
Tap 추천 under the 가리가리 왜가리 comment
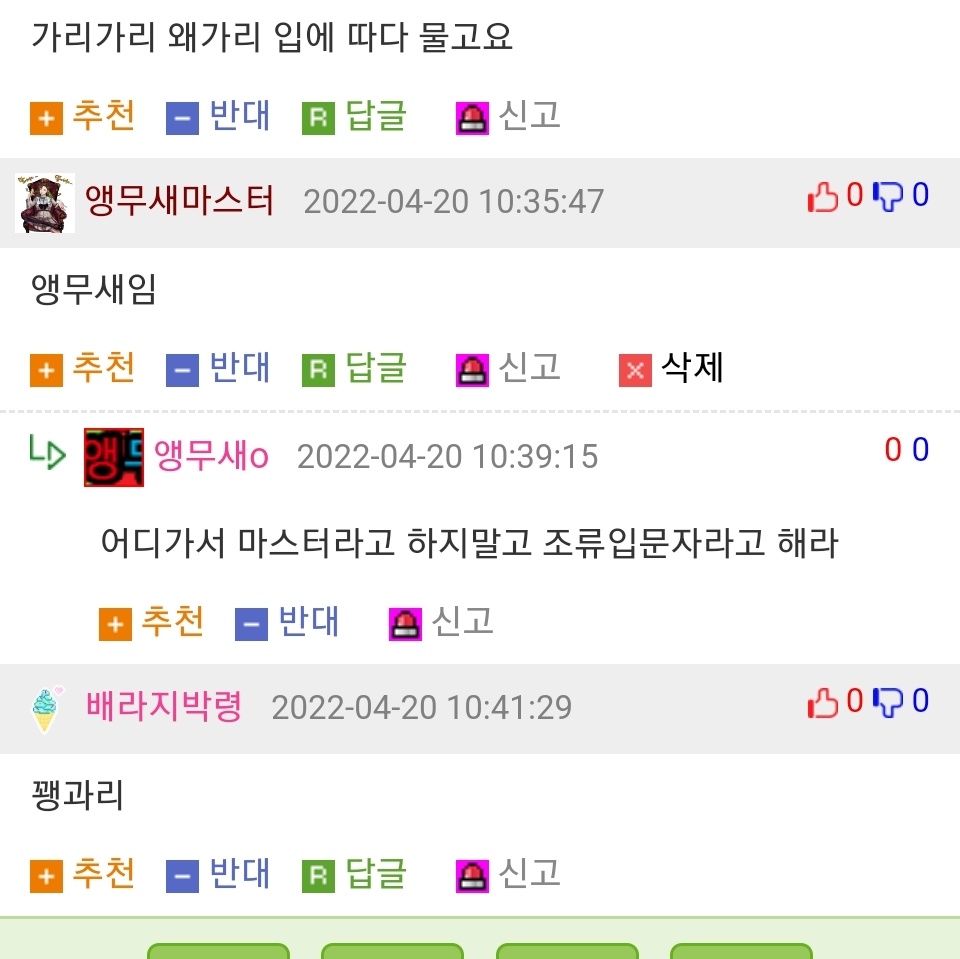(83, 116)
